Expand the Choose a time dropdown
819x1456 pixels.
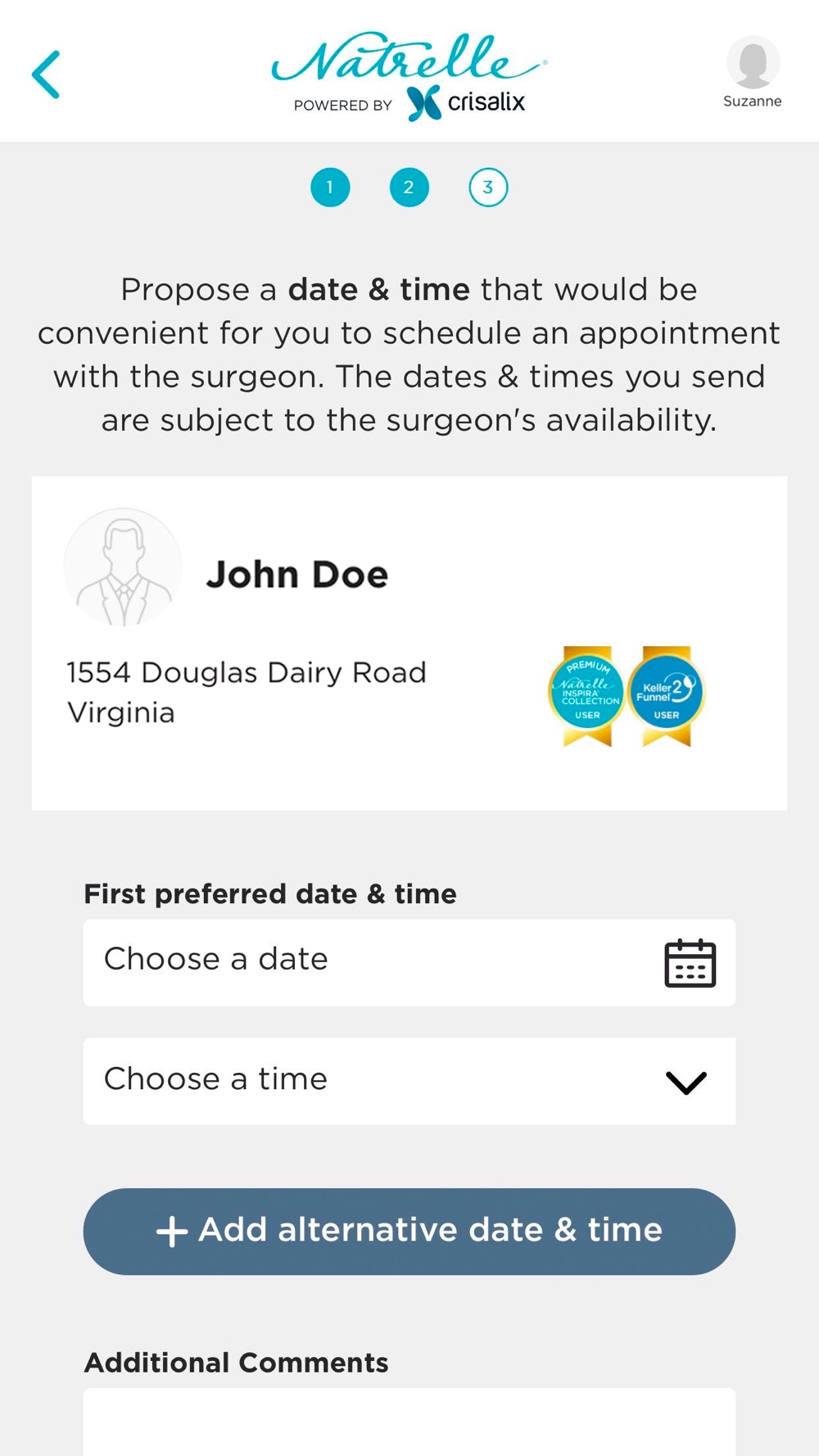409,1081
